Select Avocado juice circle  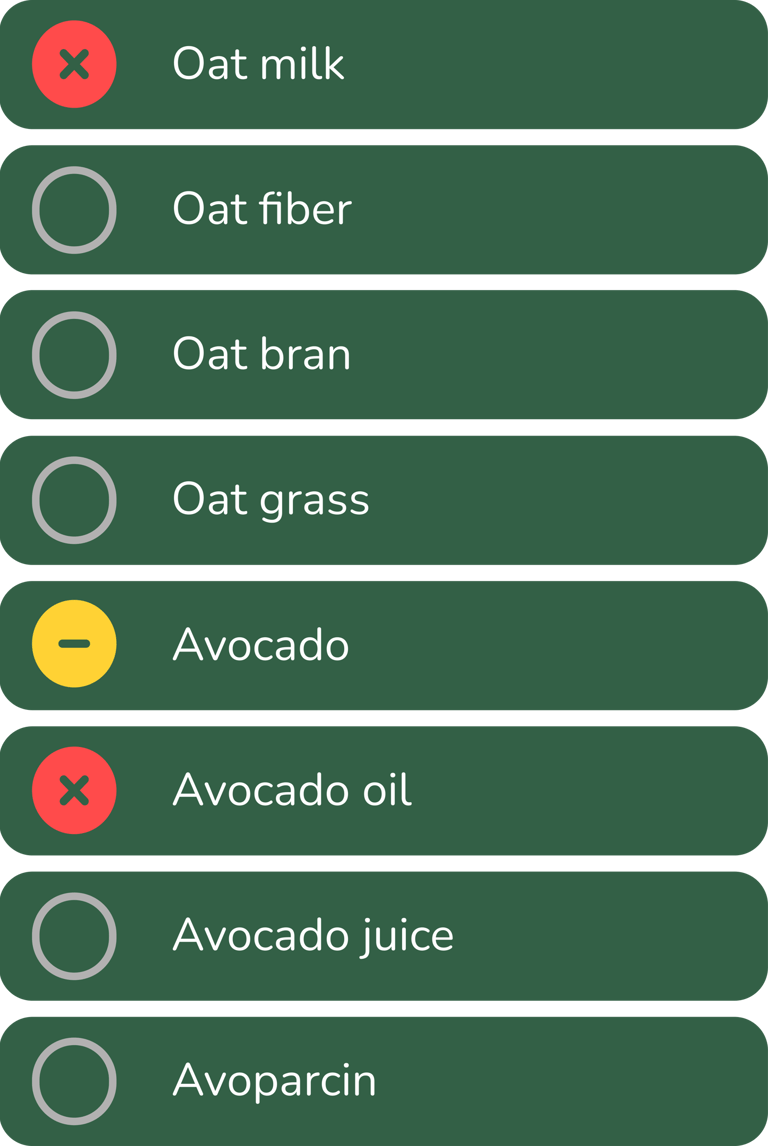(74, 936)
